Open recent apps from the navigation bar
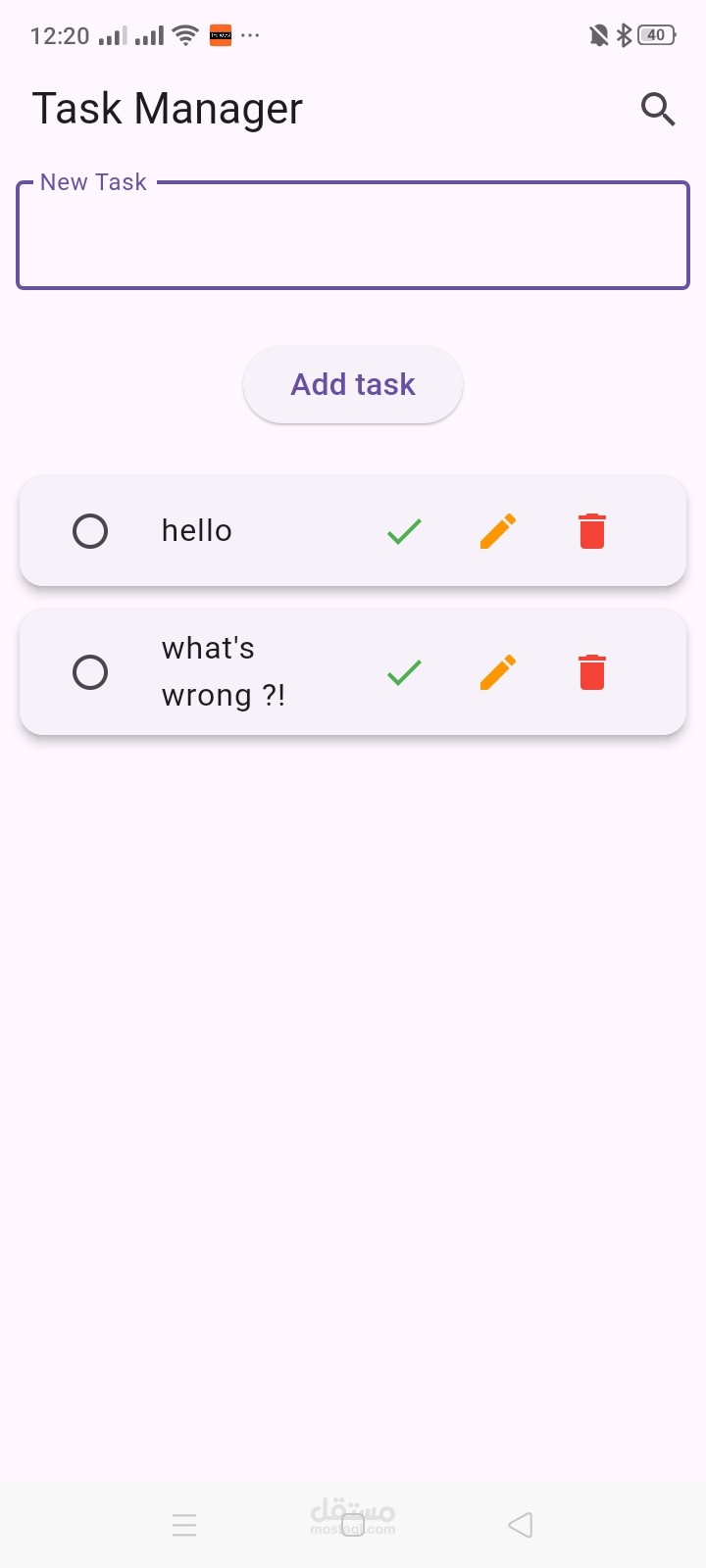 (x=184, y=1525)
